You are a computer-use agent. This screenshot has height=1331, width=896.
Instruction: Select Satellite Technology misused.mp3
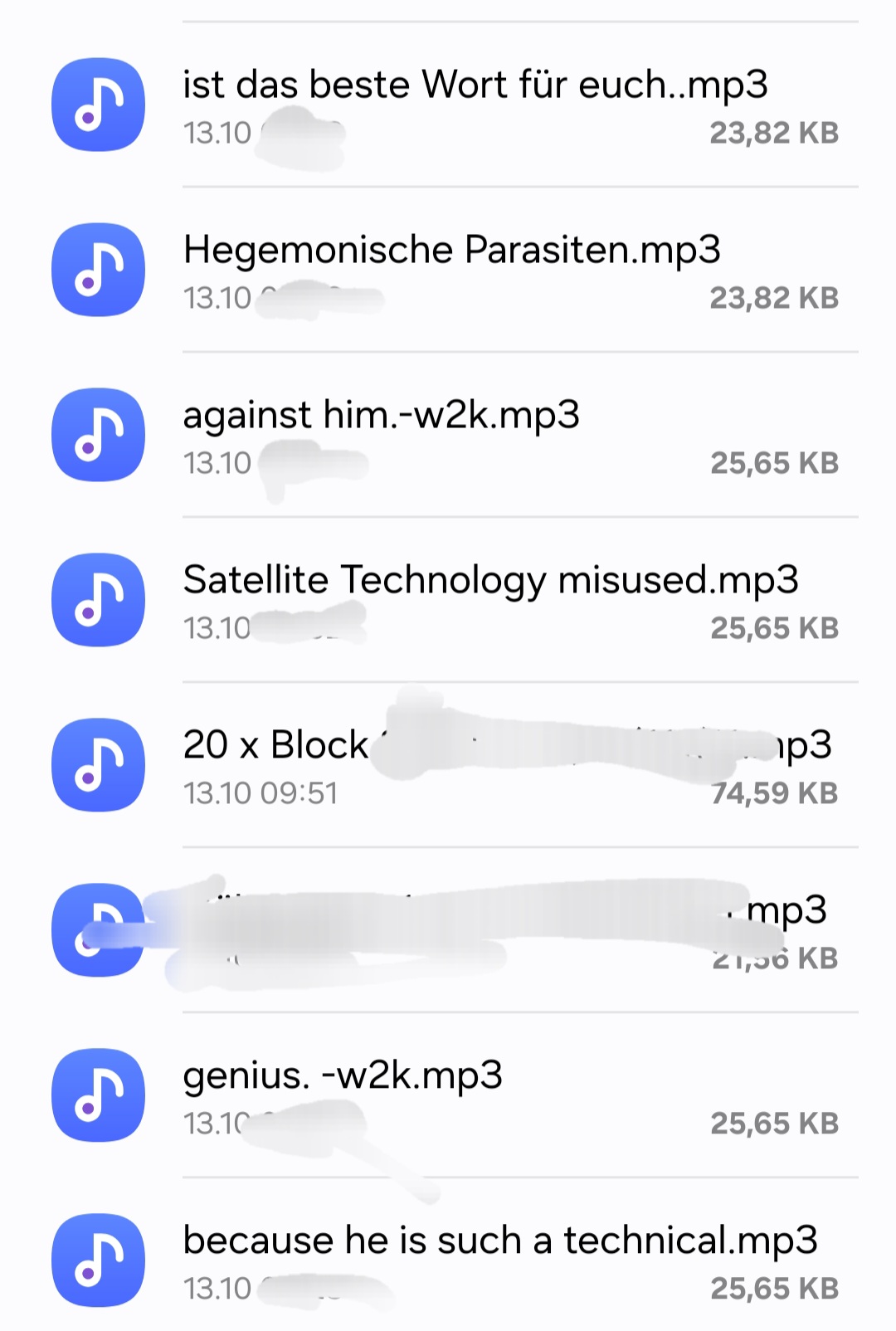pyautogui.click(x=489, y=581)
